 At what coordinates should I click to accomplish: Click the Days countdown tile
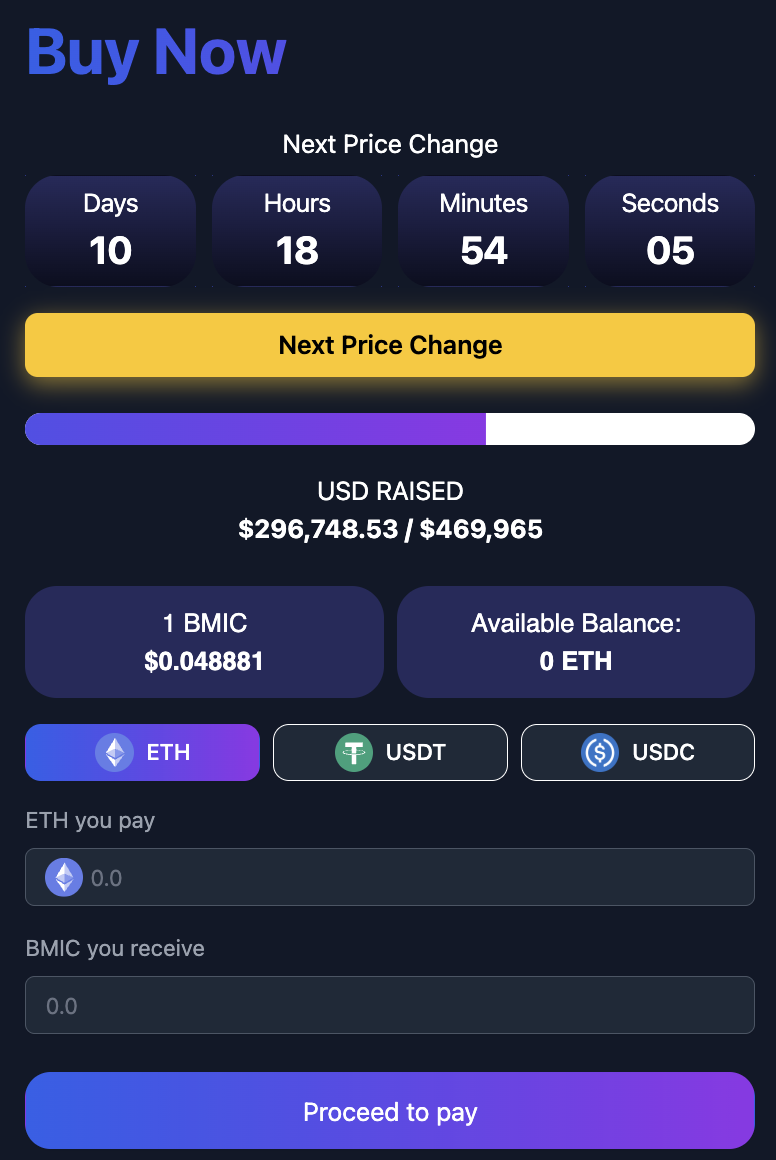[110, 231]
